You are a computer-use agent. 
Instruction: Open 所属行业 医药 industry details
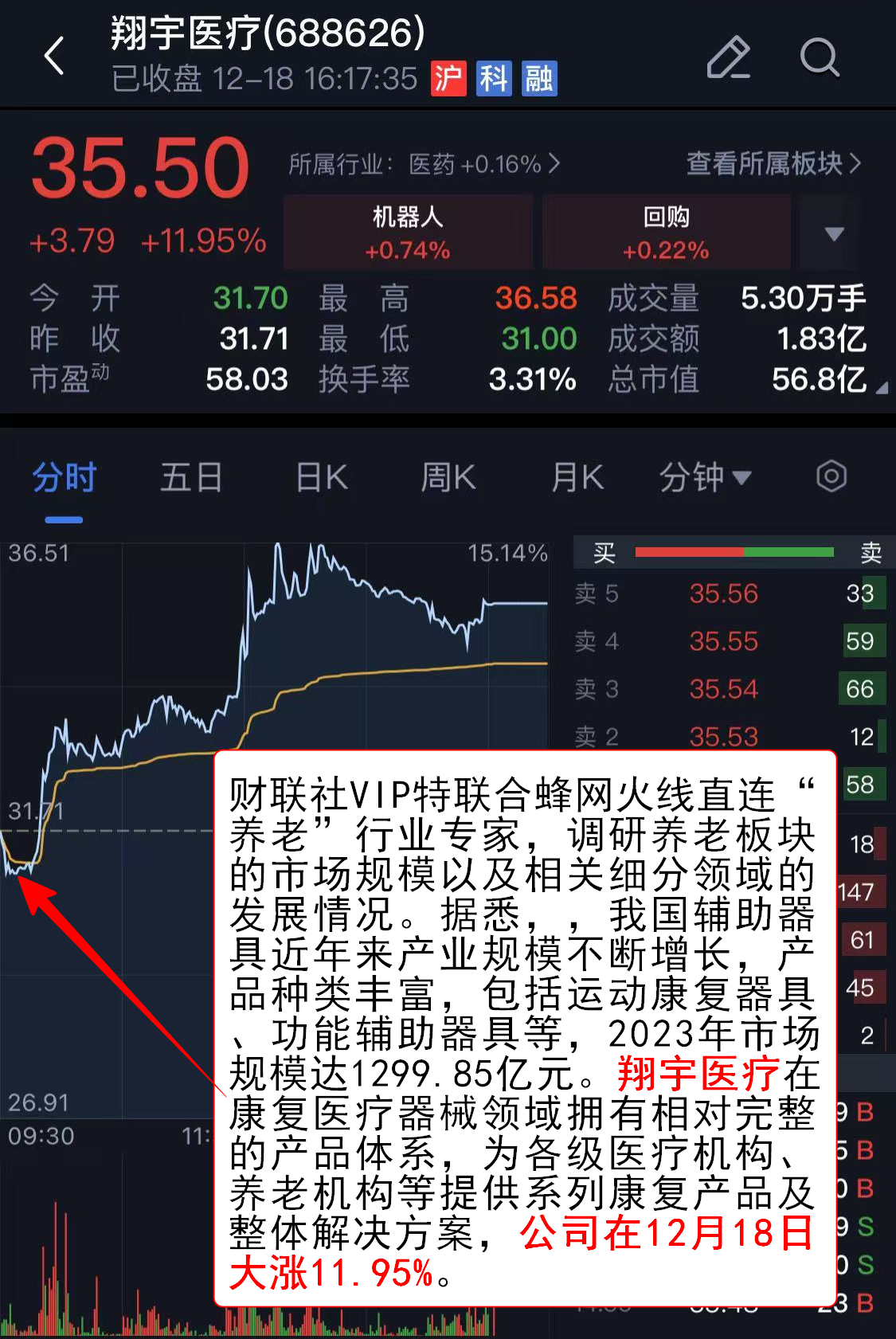(x=424, y=164)
